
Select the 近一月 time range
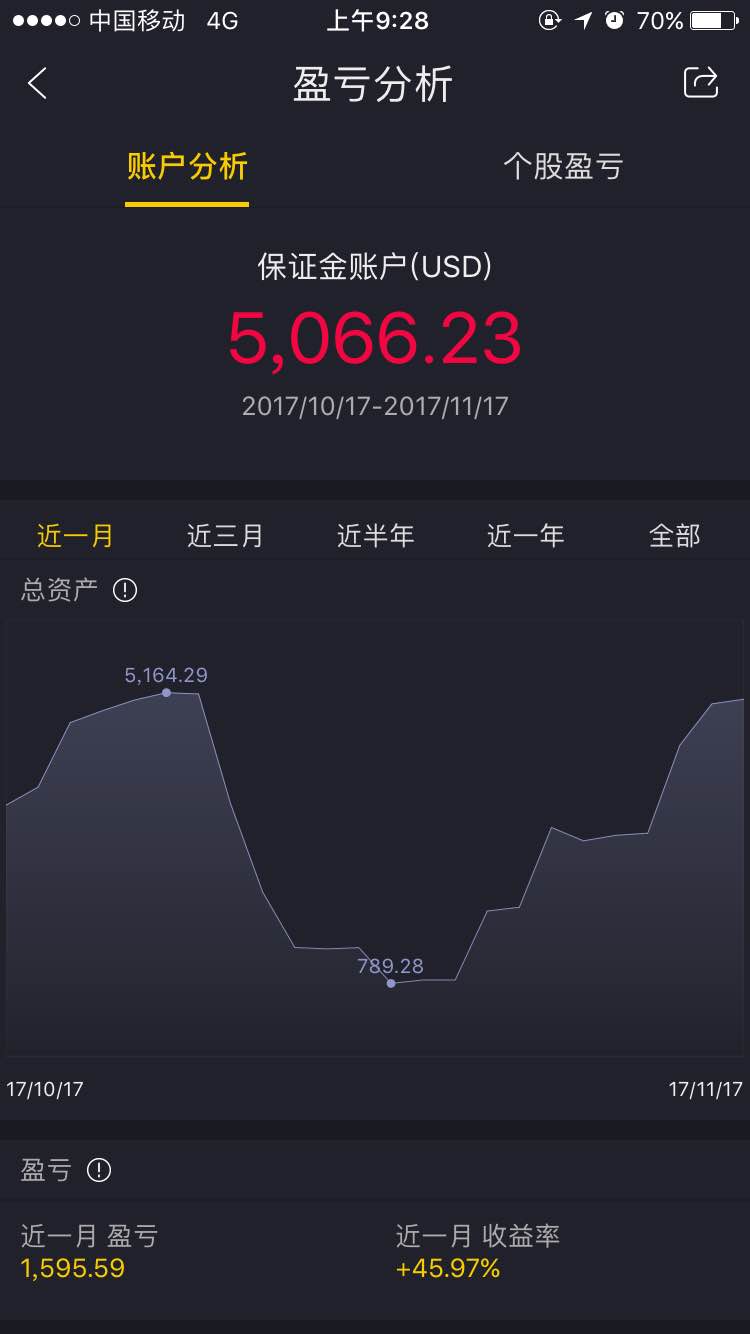click(75, 536)
